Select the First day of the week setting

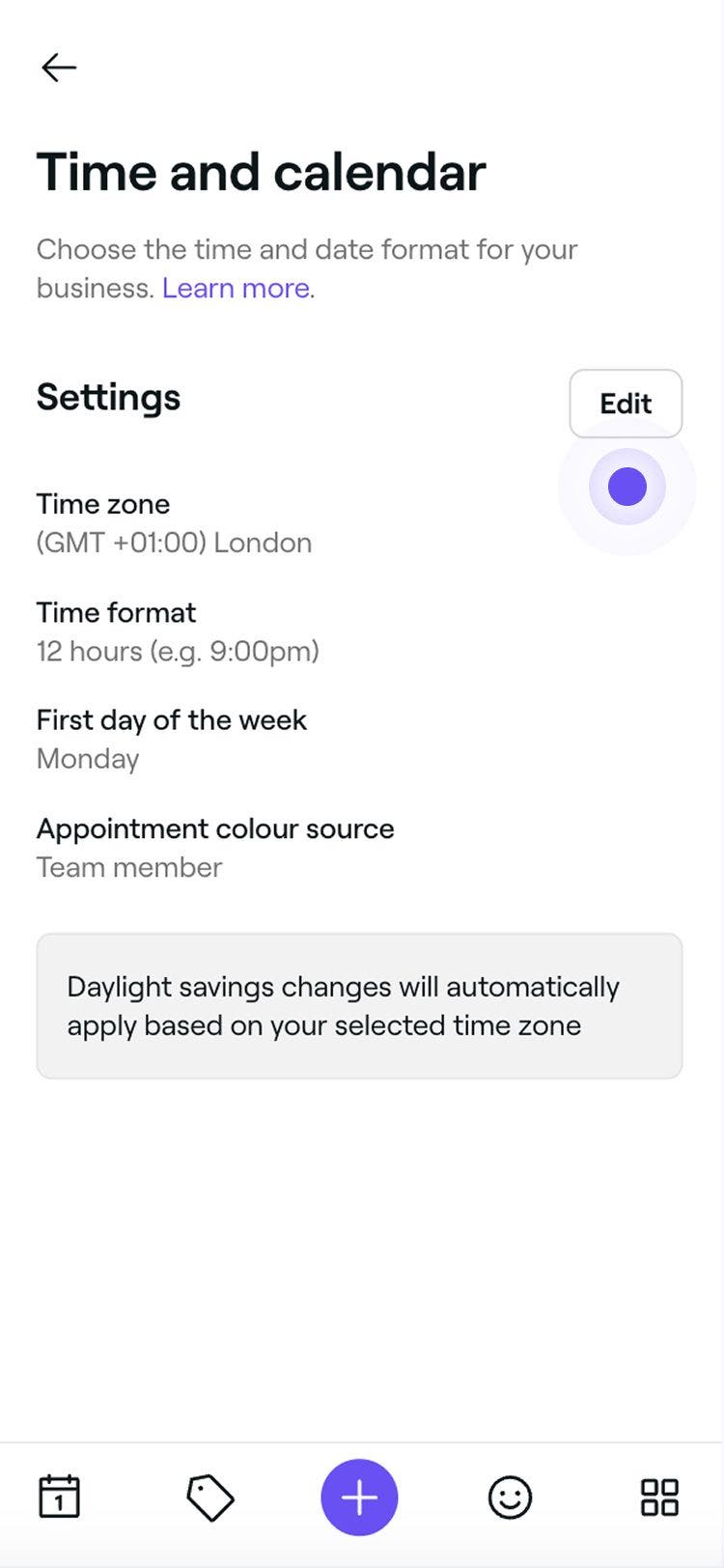point(171,720)
